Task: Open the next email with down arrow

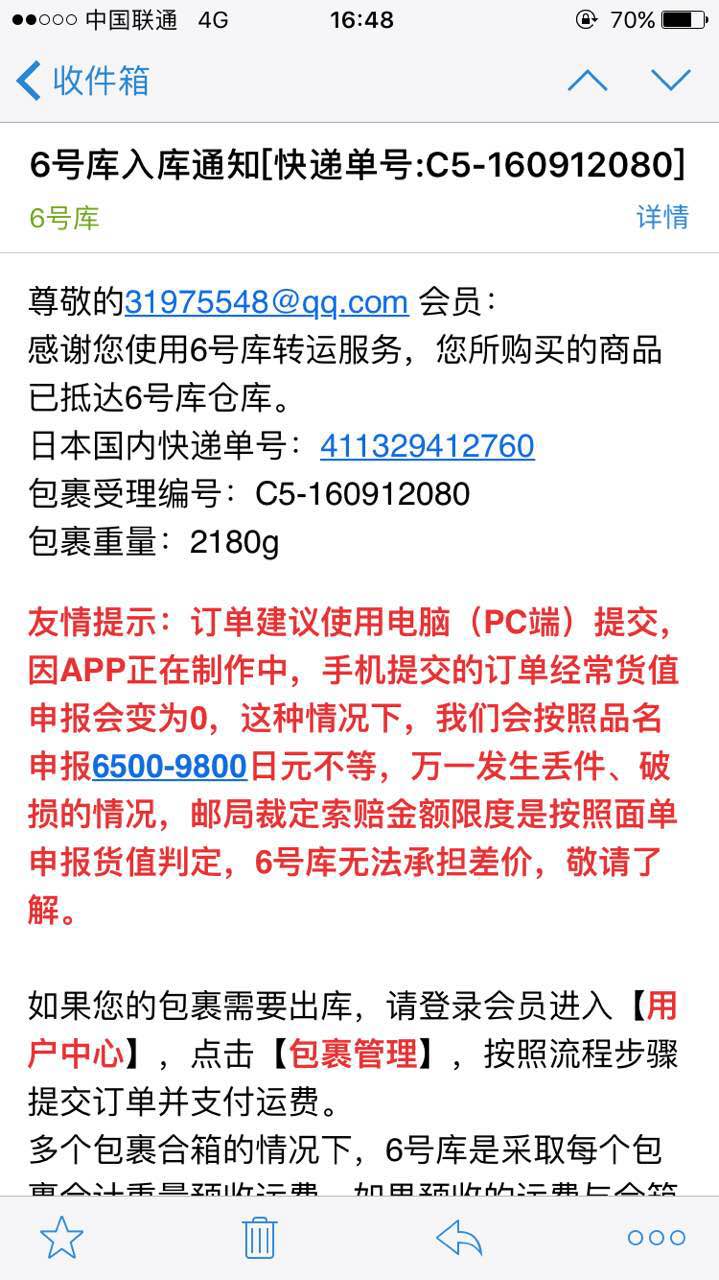Action: tap(671, 80)
